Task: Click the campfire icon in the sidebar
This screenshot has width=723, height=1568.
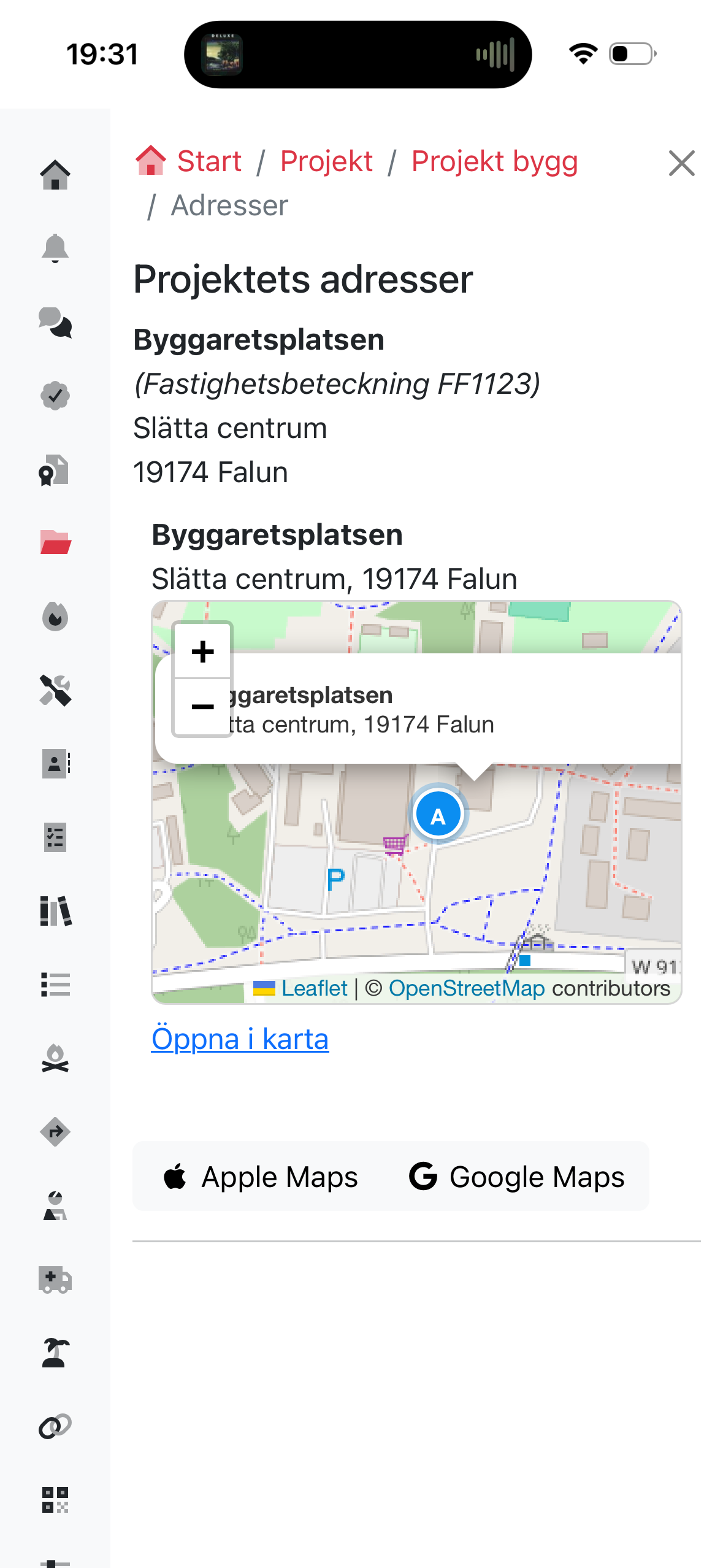Action: point(56,1059)
